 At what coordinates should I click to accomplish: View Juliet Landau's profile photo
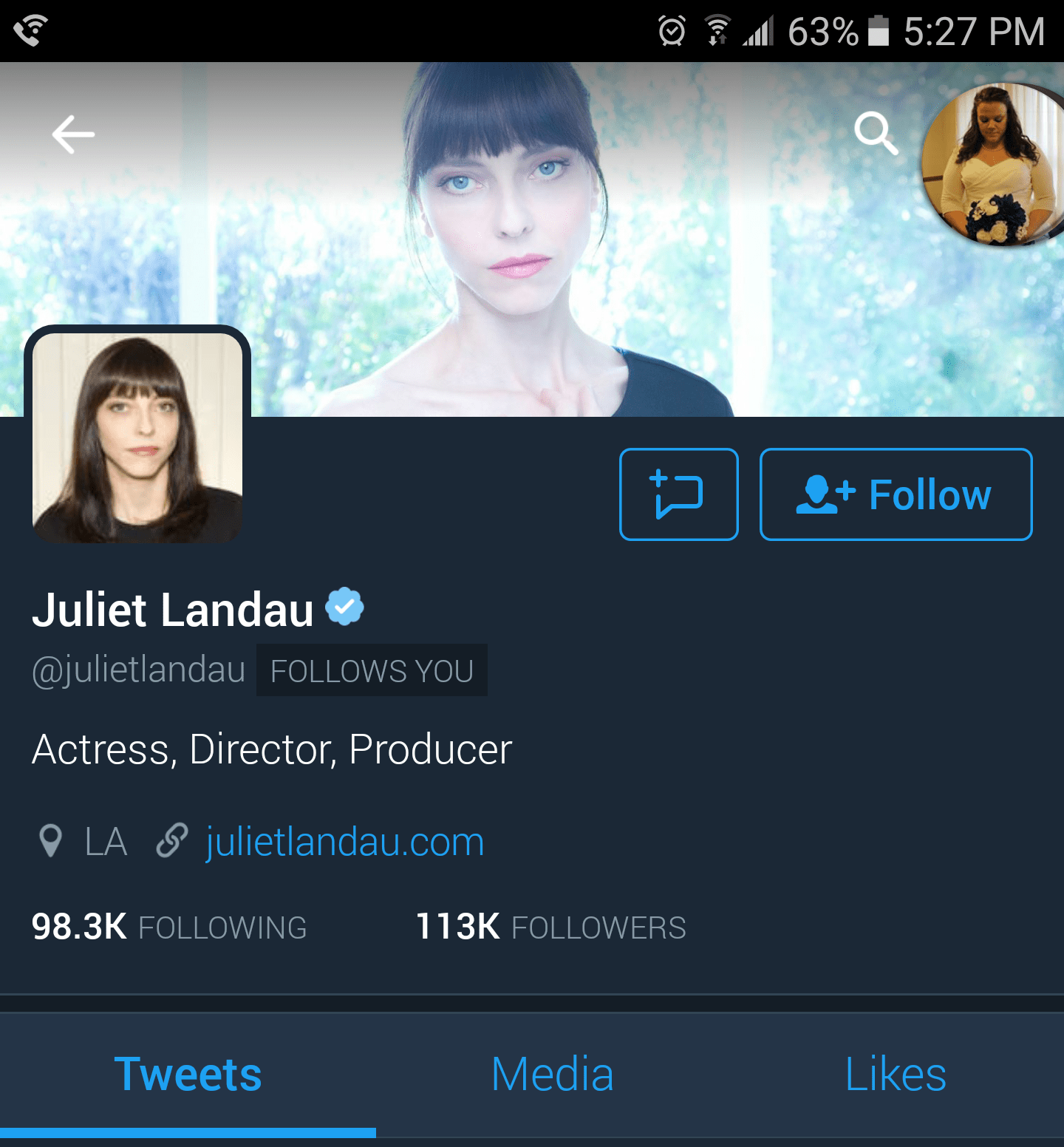(x=137, y=438)
